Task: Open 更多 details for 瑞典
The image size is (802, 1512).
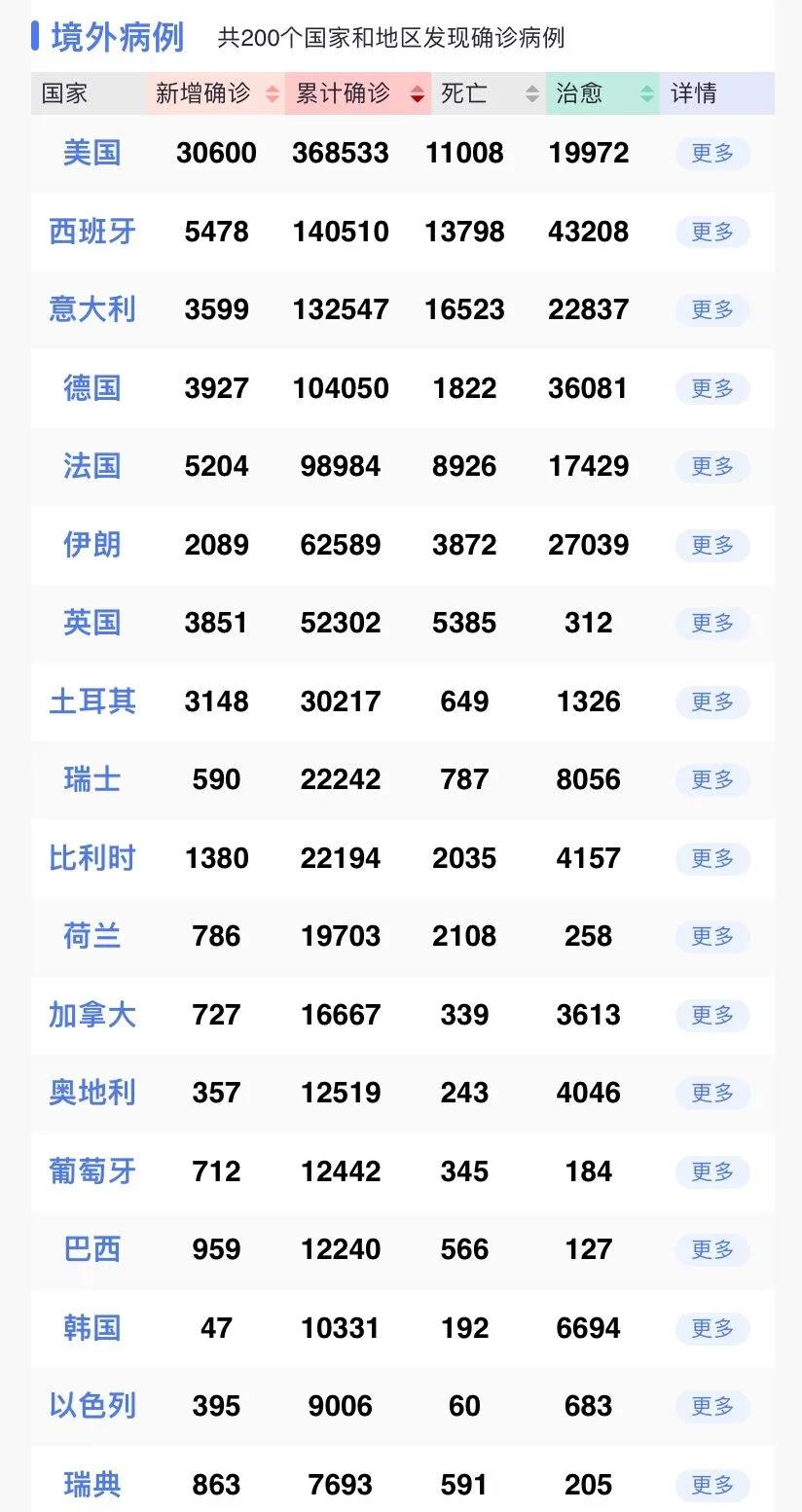Action: click(x=712, y=1485)
